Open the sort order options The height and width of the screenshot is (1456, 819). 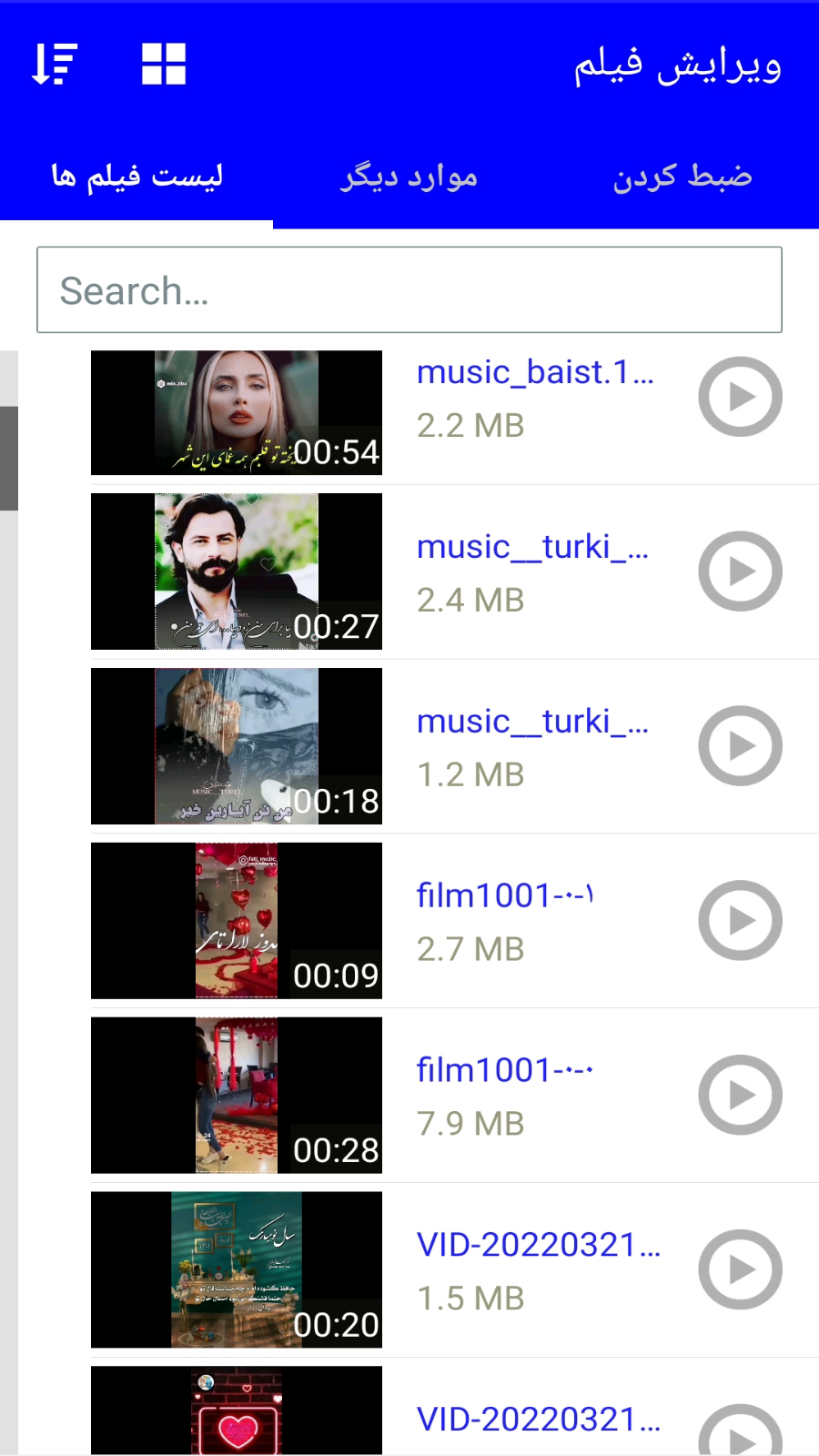tap(55, 64)
